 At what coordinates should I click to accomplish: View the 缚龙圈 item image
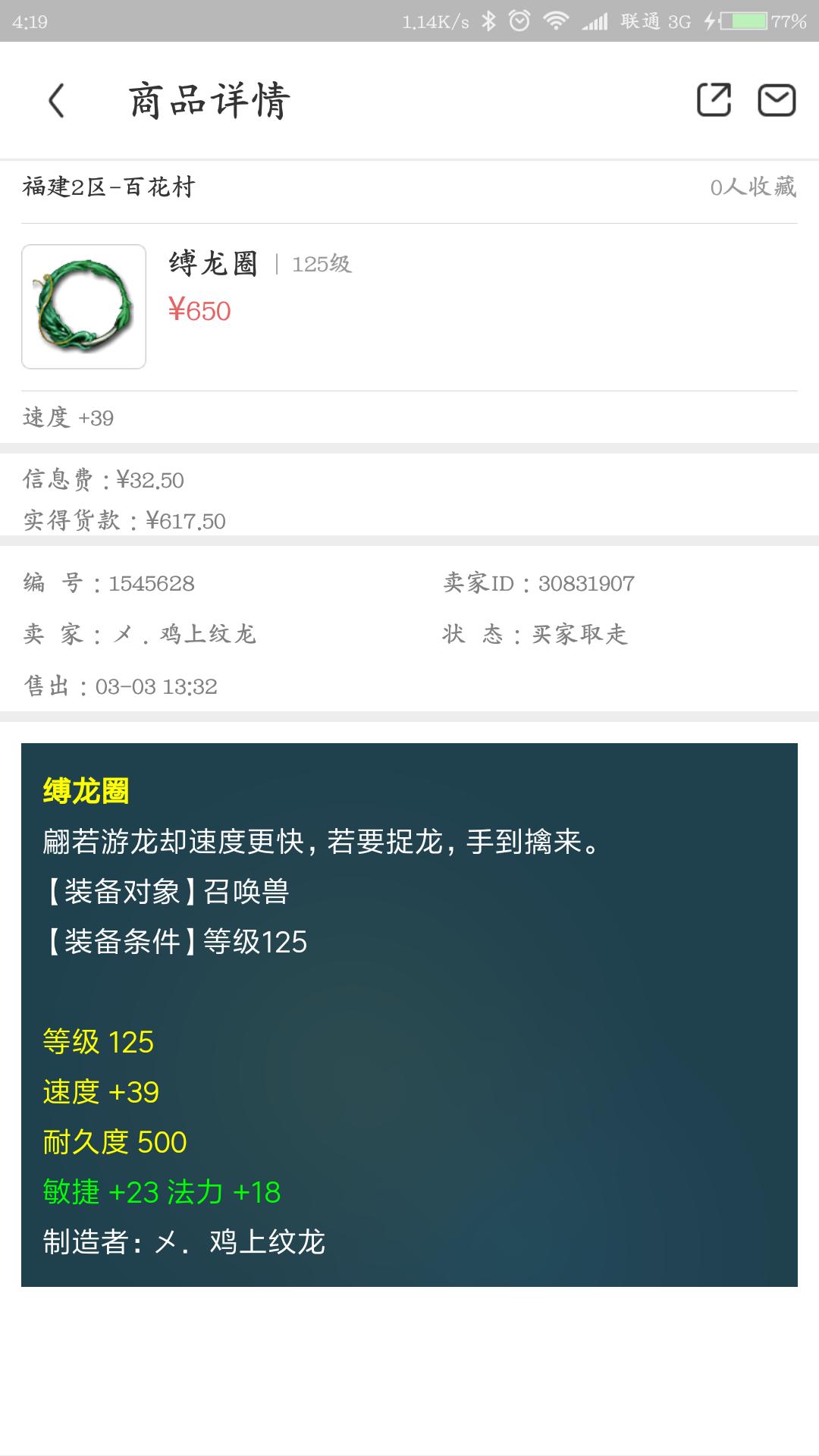click(x=83, y=306)
